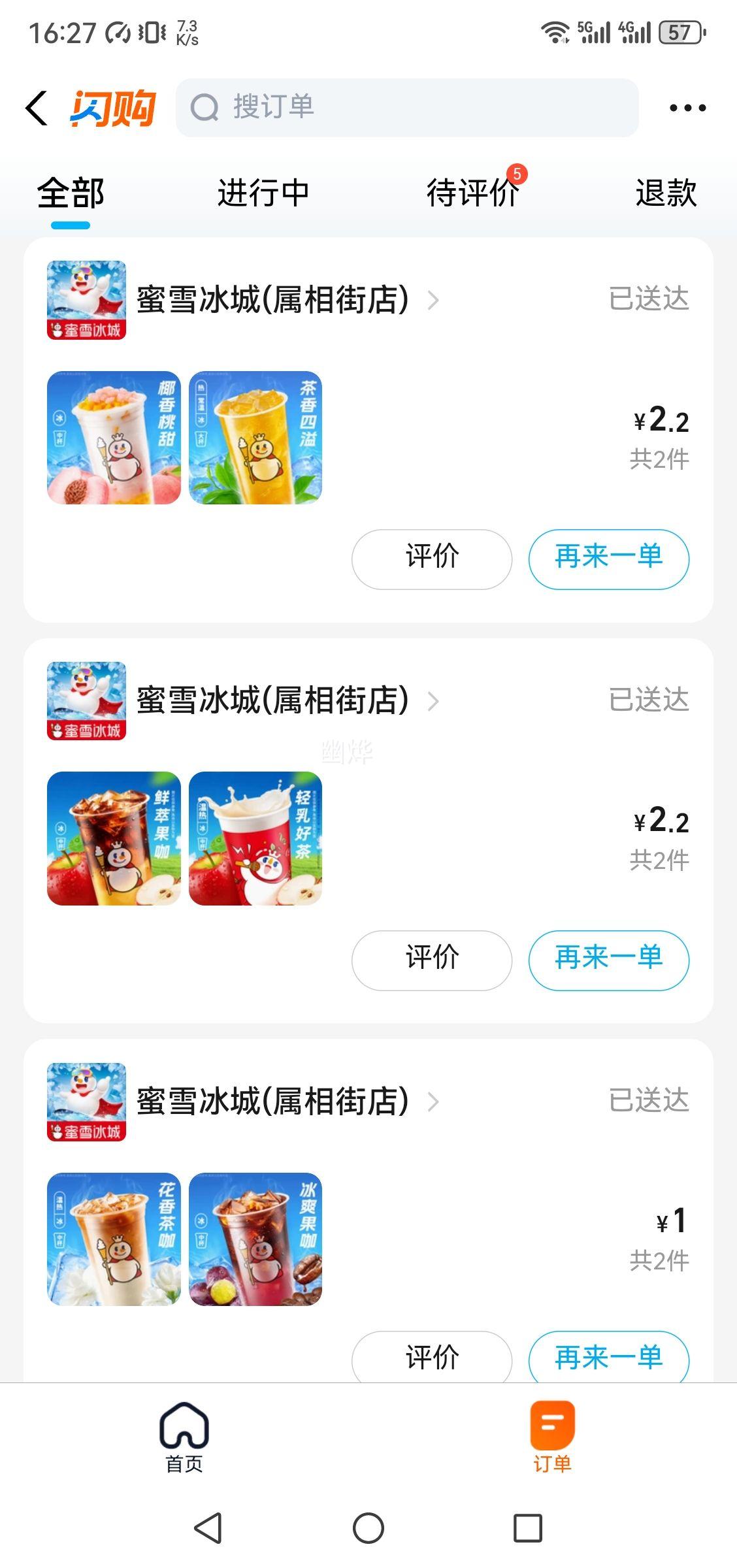Tap the 搜订单 search box
Image resolution: width=737 pixels, height=1568 pixels.
[406, 108]
